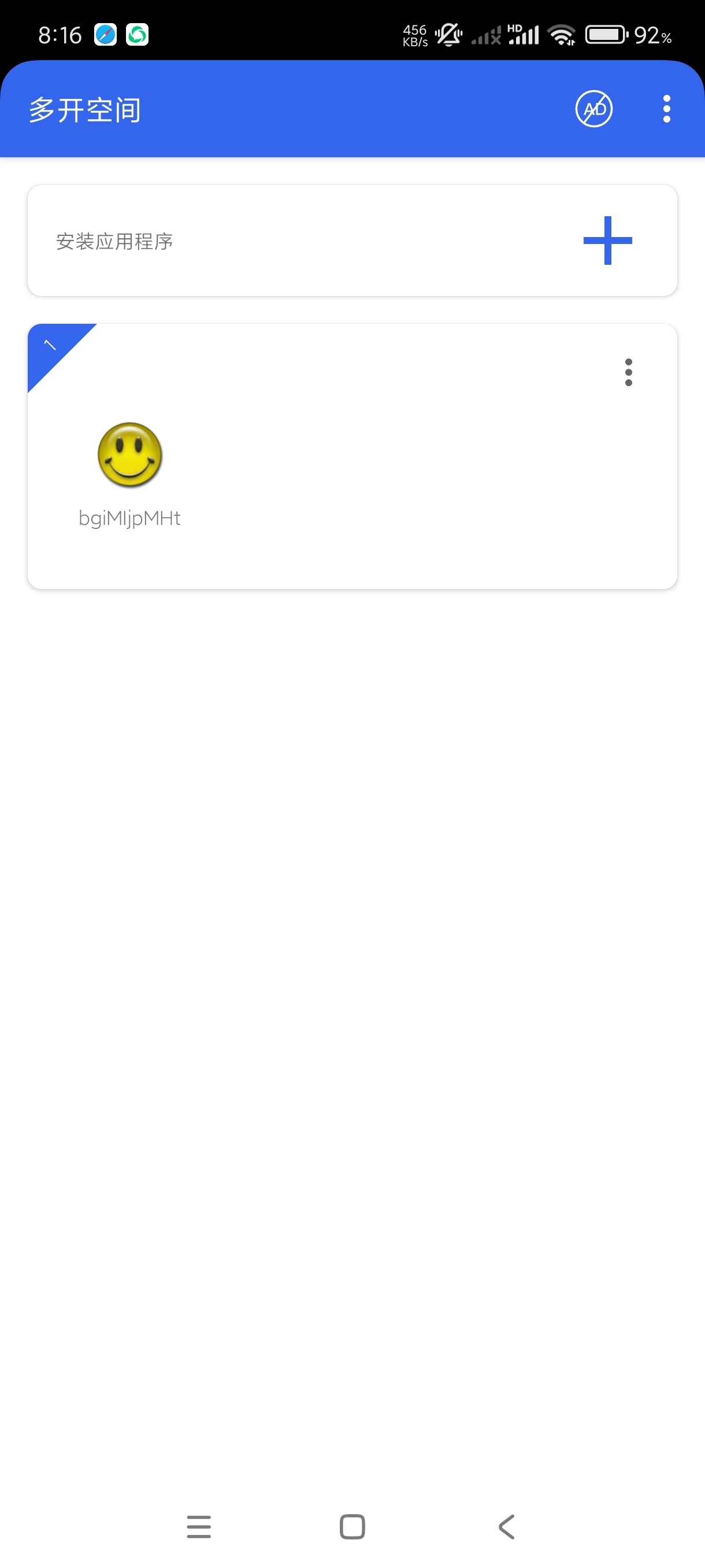Open the bgiMljpMHt card's three-dot menu
Screen dimensions: 705x1568
[x=628, y=372]
